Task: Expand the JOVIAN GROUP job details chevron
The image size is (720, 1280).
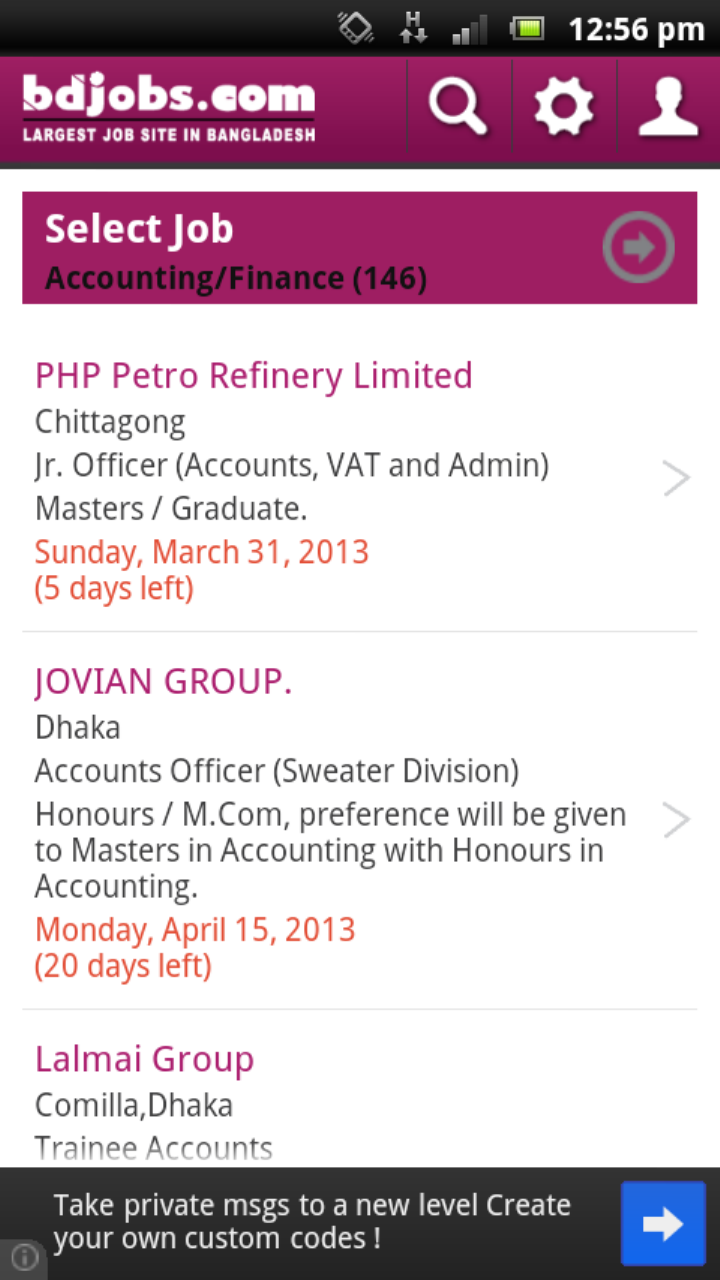Action: pyautogui.click(x=676, y=819)
